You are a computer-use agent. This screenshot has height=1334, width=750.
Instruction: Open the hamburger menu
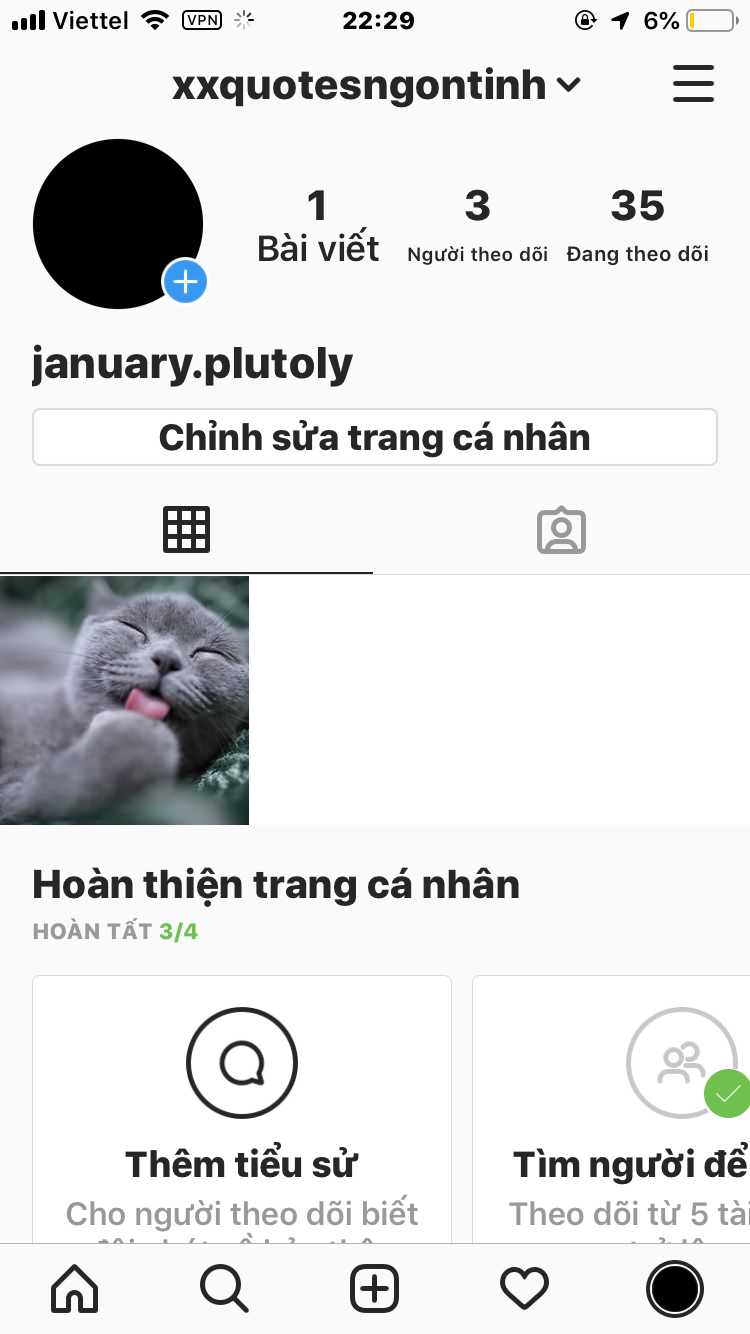coord(693,85)
